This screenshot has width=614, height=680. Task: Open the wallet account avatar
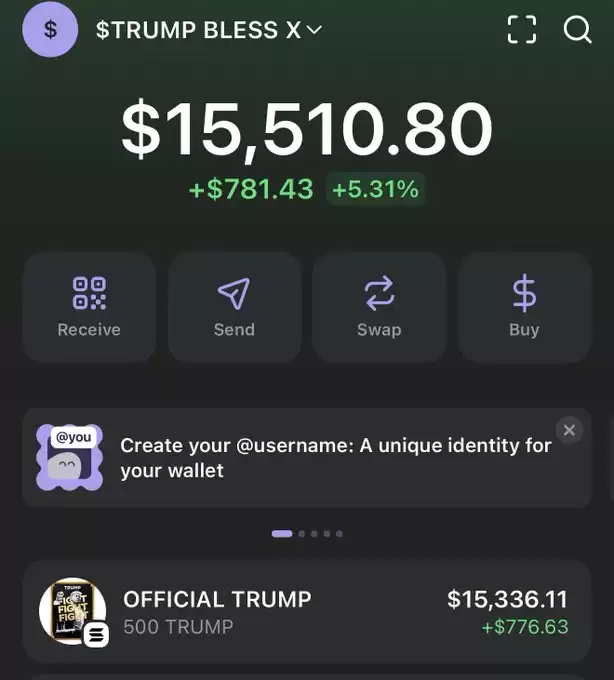pyautogui.click(x=50, y=30)
